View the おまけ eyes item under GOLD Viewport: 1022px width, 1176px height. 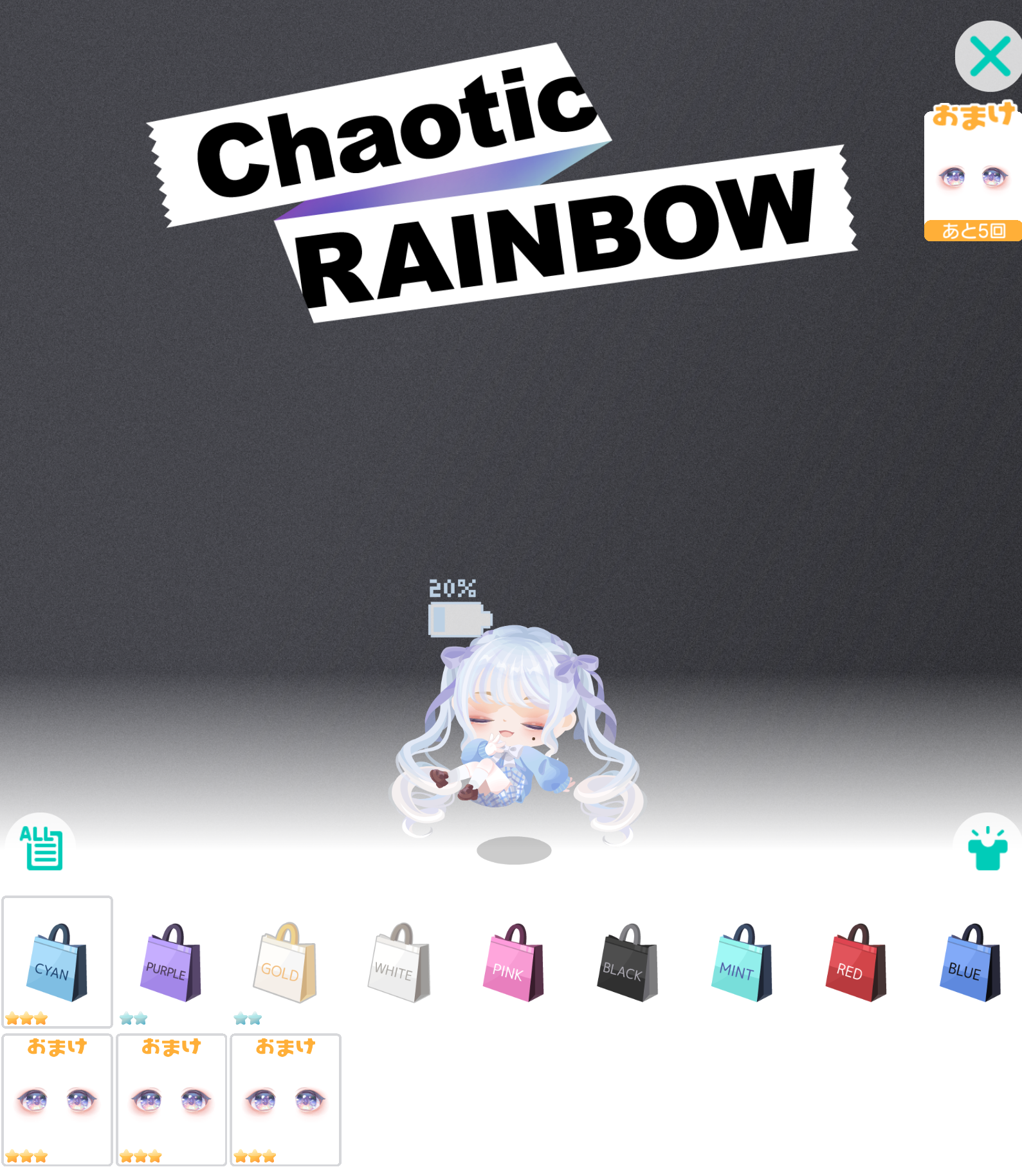286,1100
